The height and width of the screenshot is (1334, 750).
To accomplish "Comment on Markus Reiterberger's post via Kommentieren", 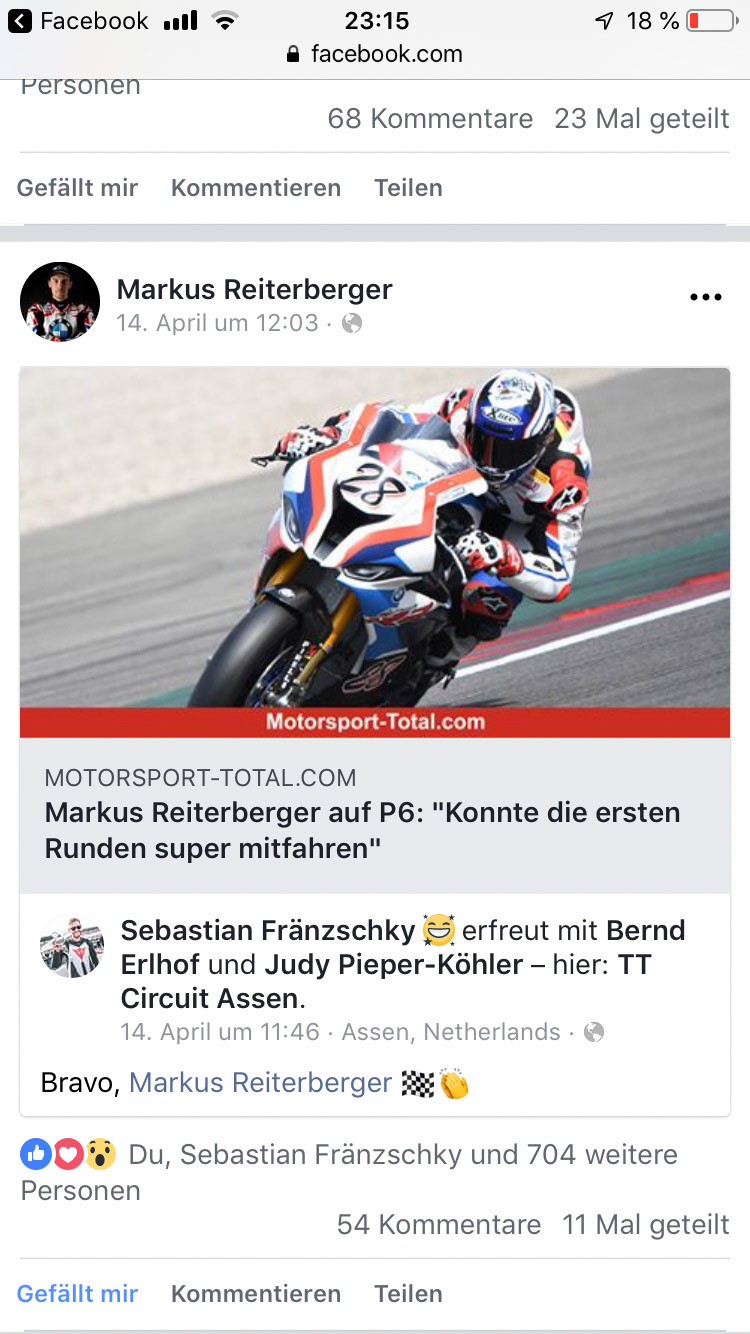I will [x=255, y=1293].
